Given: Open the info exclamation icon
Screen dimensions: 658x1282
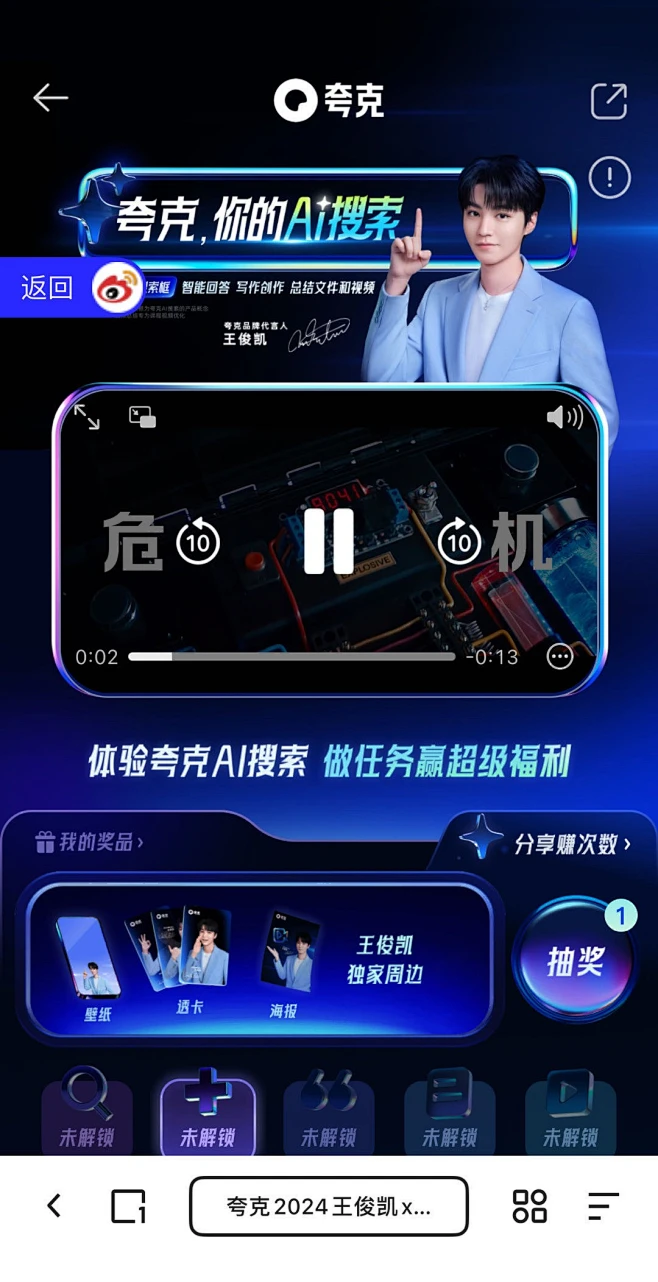Looking at the screenshot, I should pos(609,179).
